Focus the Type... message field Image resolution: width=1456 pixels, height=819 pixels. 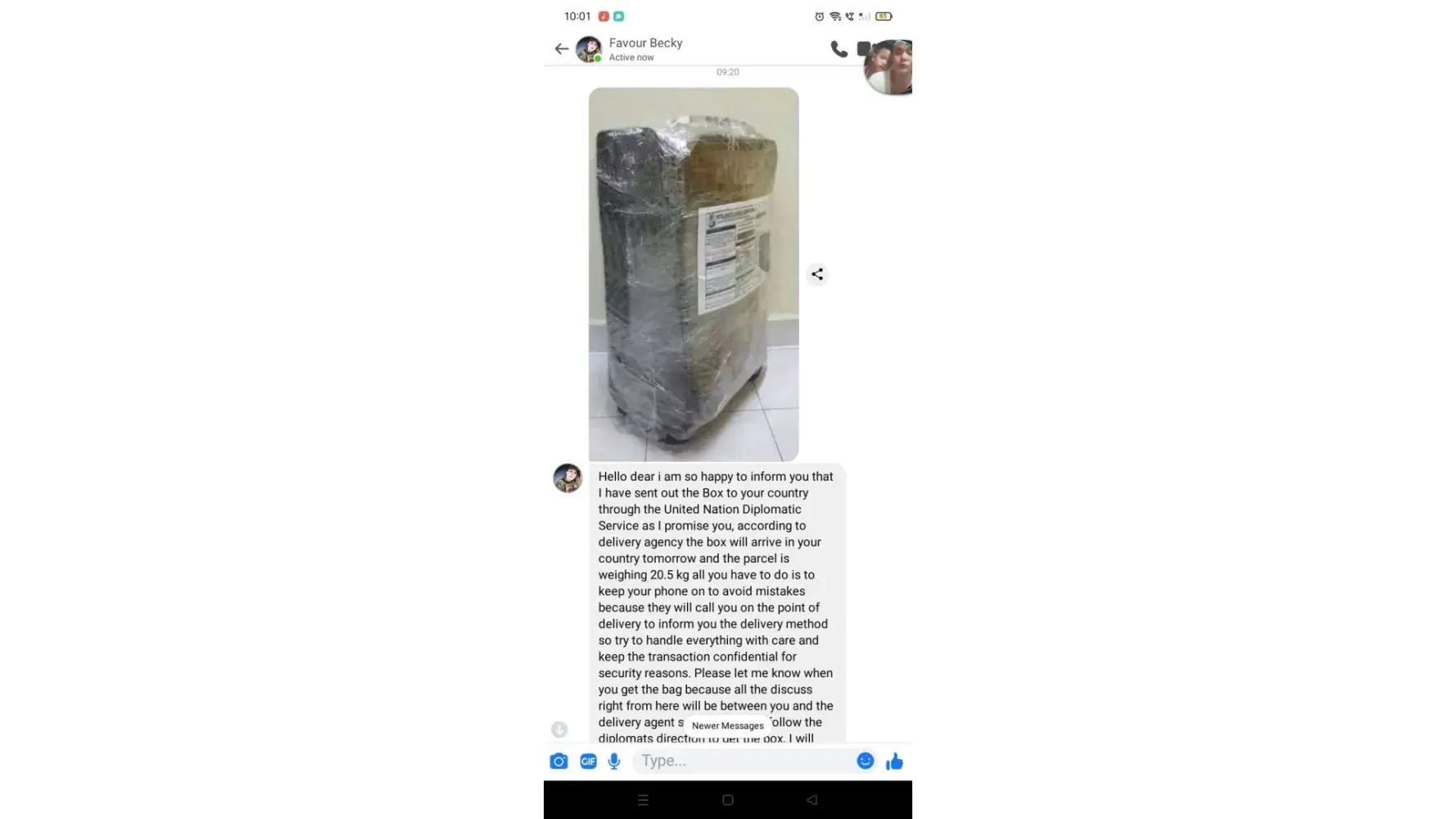click(x=741, y=761)
